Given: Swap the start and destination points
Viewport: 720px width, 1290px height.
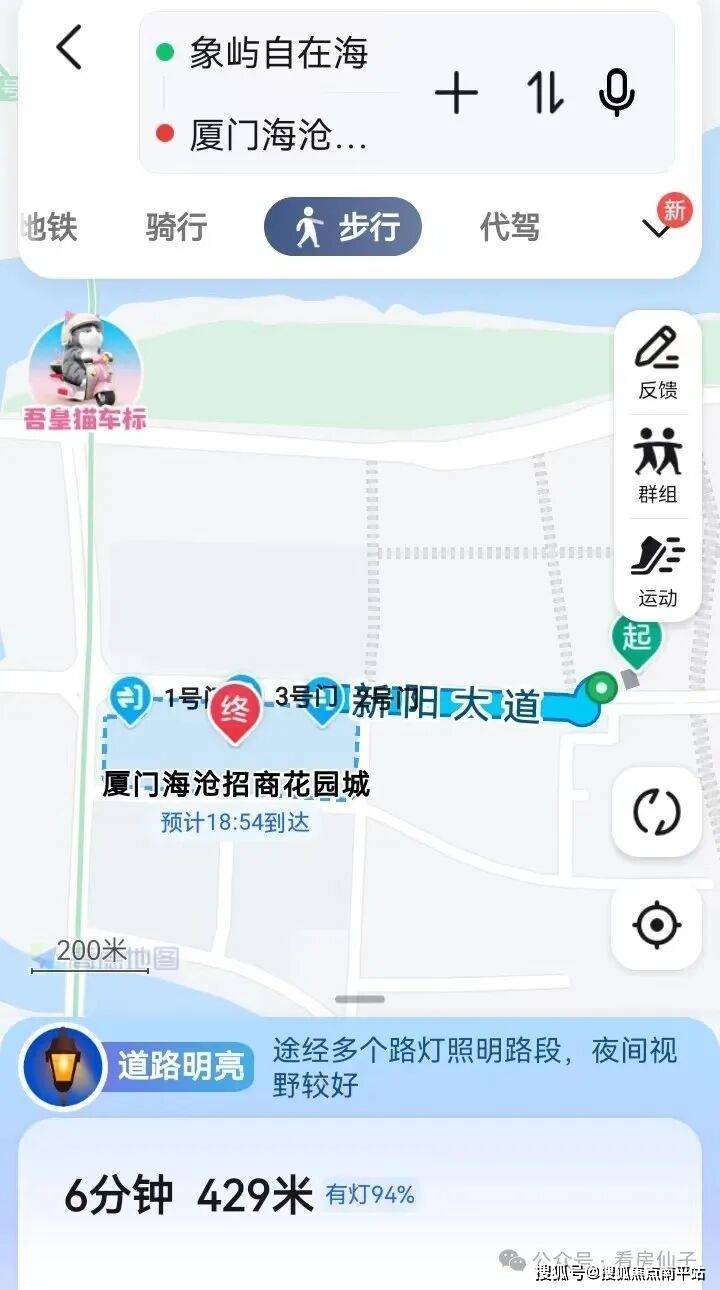Looking at the screenshot, I should point(544,94).
